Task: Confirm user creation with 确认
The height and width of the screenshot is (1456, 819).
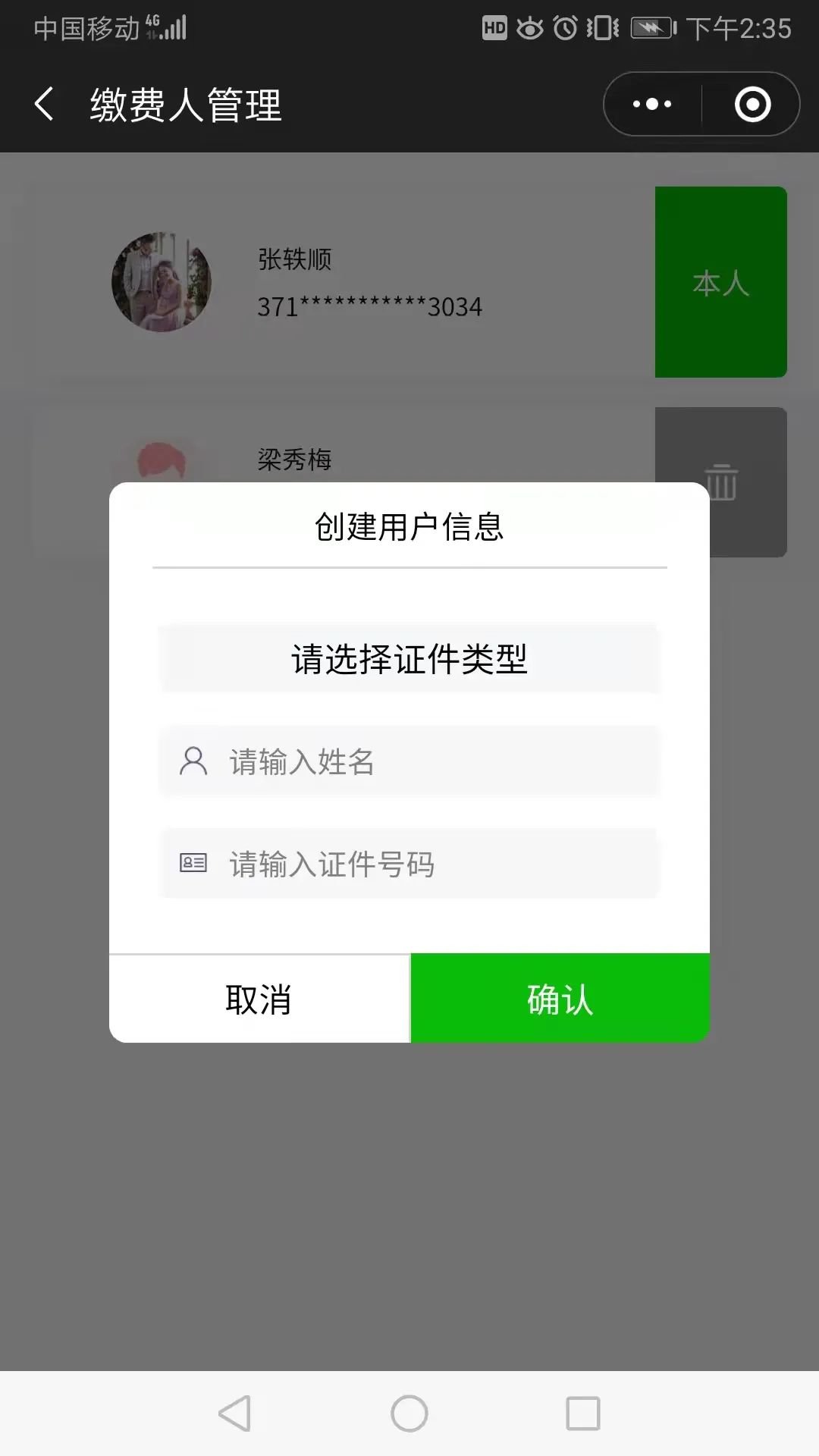Action: coord(560,999)
